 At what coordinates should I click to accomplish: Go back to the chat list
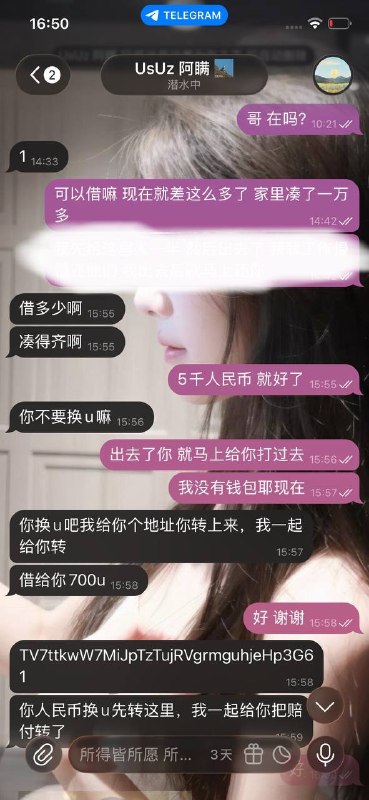pyautogui.click(x=43, y=76)
